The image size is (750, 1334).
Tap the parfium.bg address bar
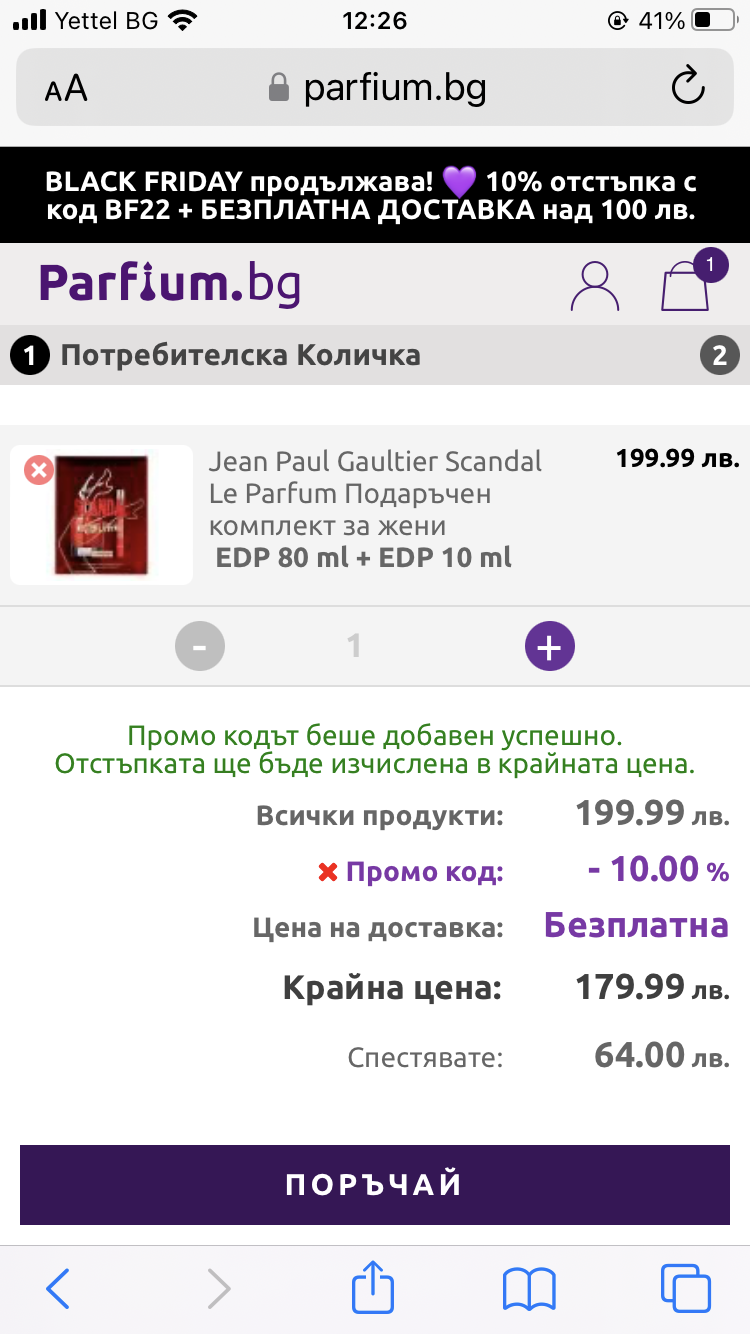click(x=378, y=89)
